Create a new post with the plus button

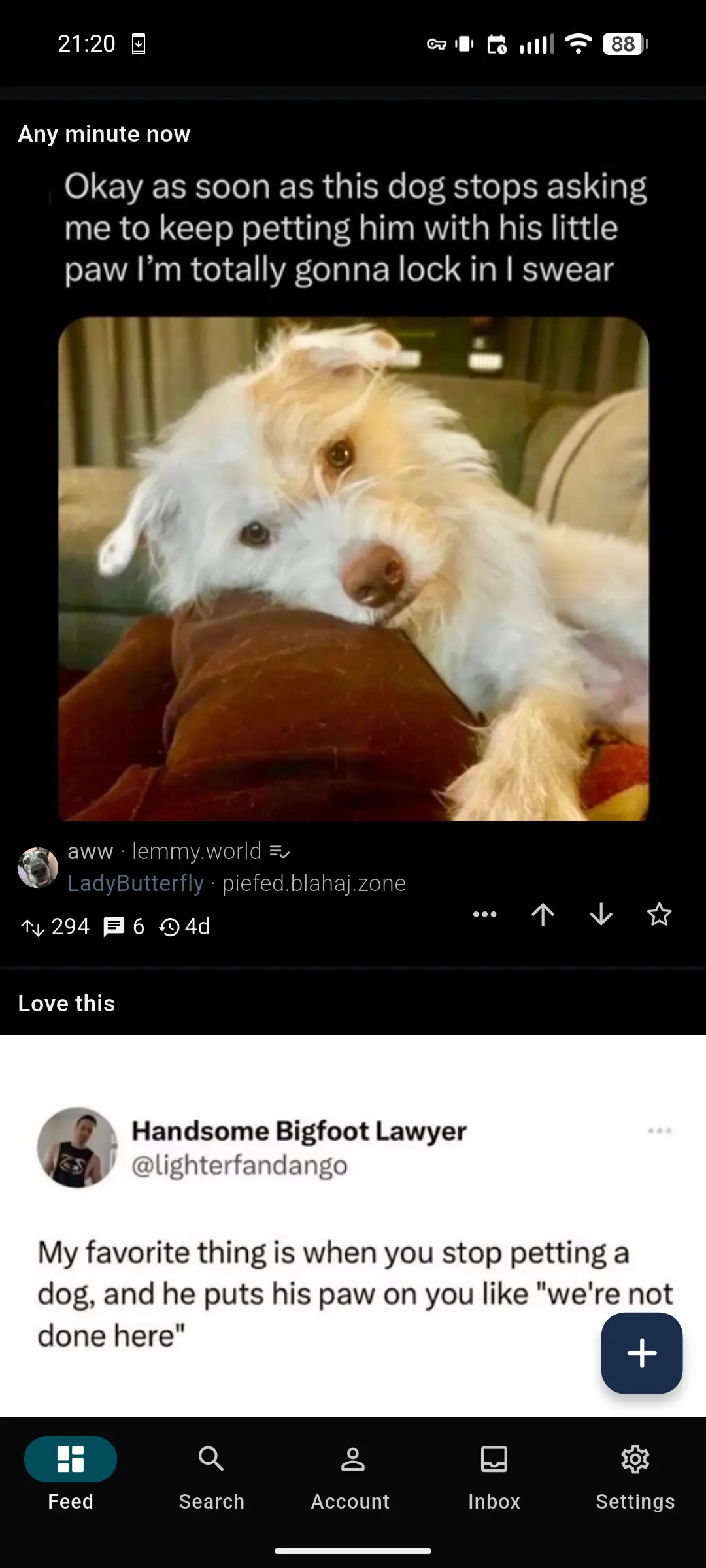[641, 1353]
